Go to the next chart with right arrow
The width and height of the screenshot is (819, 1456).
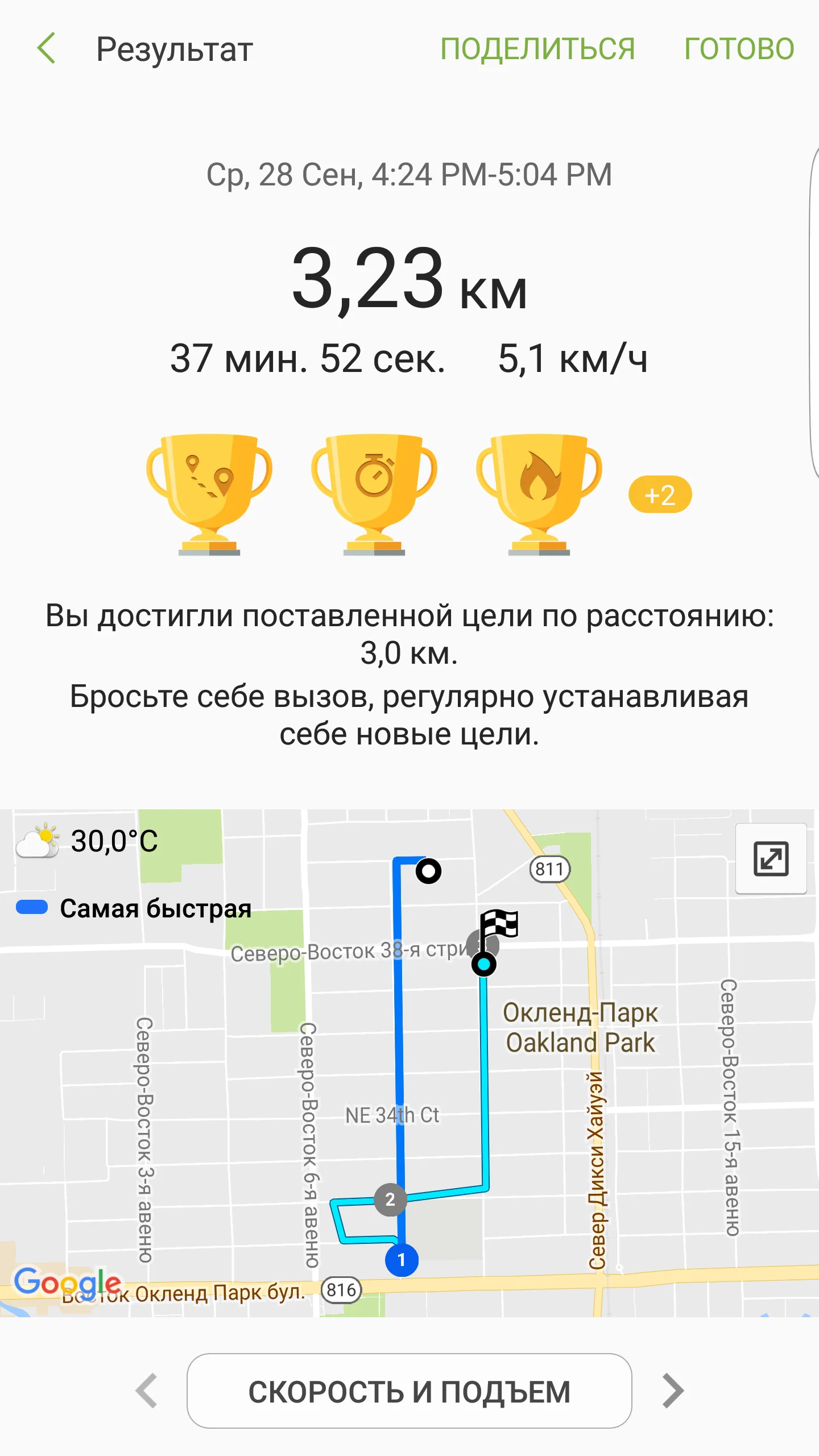(x=673, y=1391)
